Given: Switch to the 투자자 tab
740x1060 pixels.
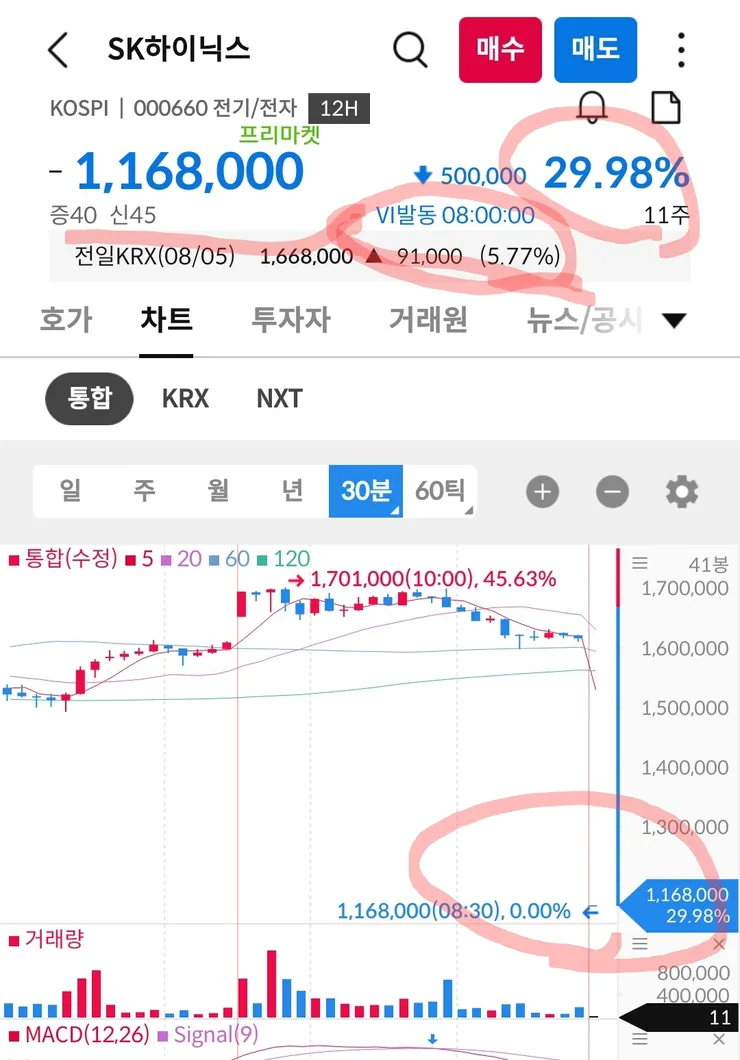Looking at the screenshot, I should [291, 319].
